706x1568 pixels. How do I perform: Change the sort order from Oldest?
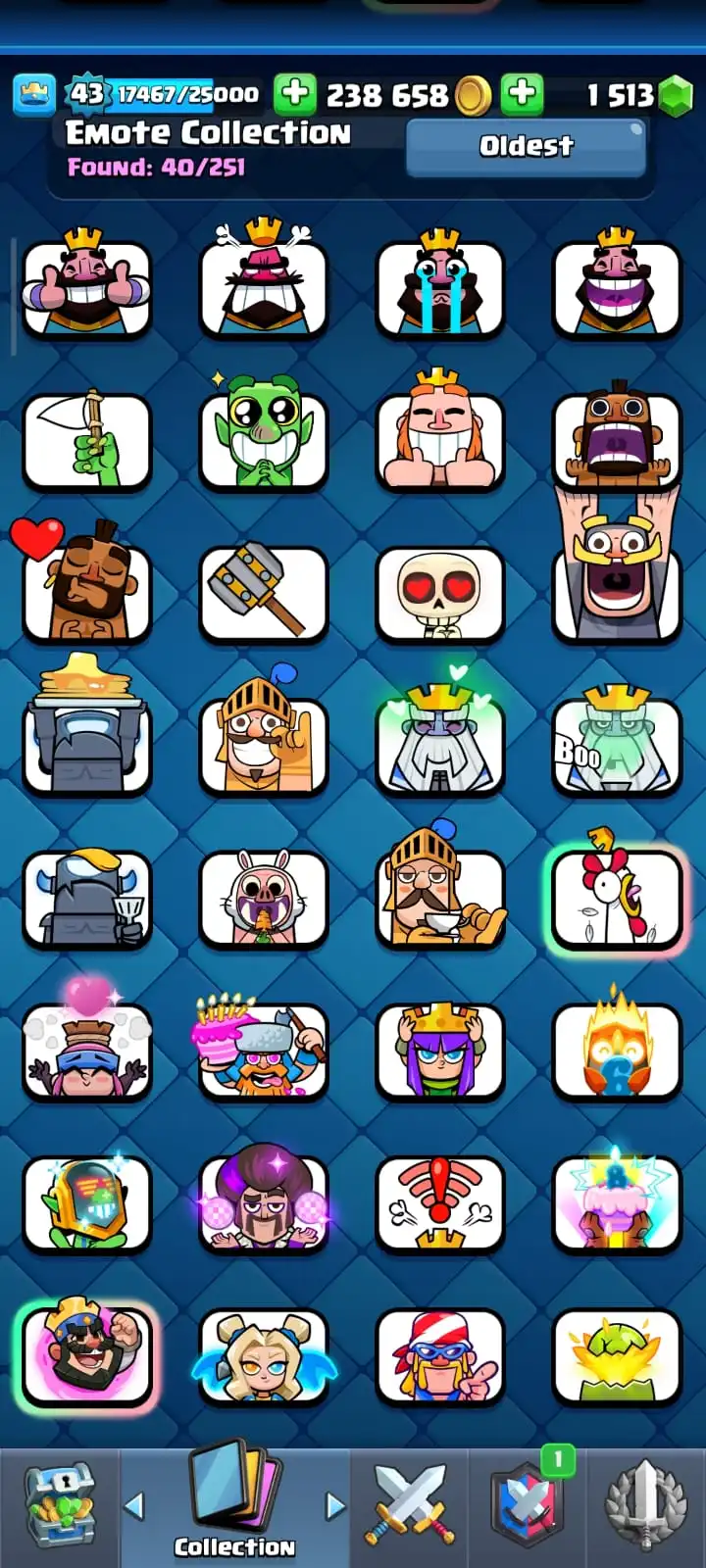(x=526, y=147)
